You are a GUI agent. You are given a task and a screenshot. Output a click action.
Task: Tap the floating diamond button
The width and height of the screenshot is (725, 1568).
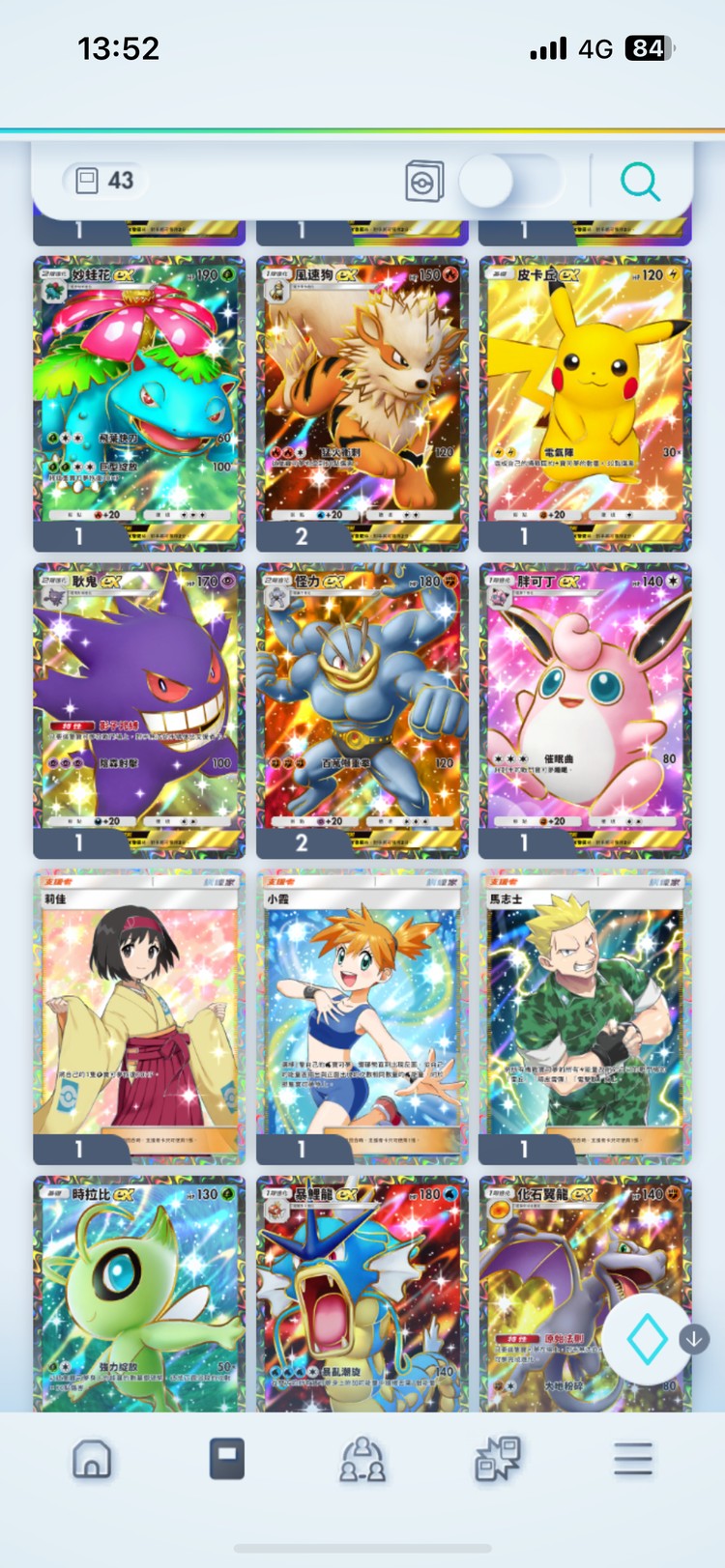(x=647, y=1340)
